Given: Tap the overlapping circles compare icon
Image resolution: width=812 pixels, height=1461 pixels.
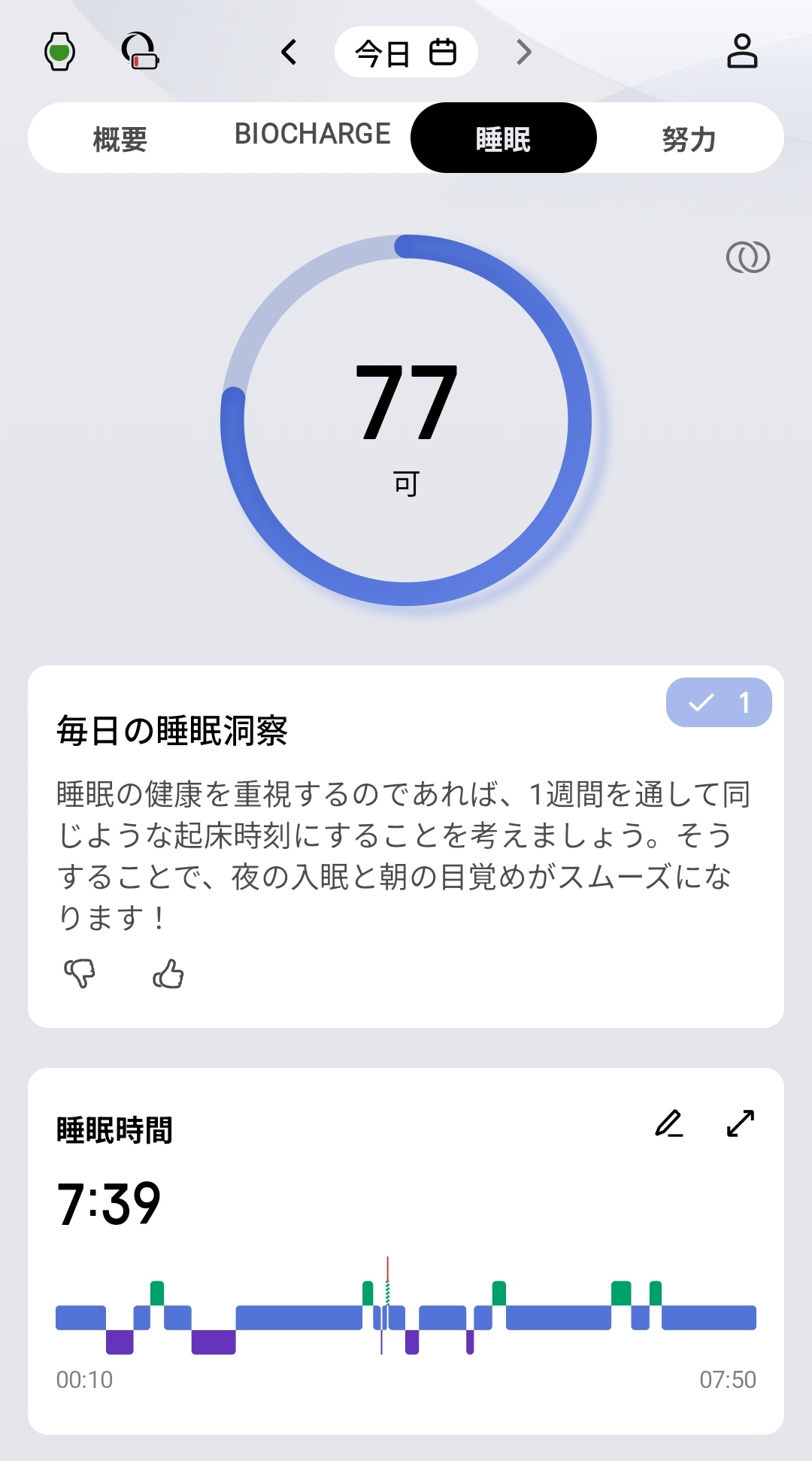Looking at the screenshot, I should click(x=747, y=257).
